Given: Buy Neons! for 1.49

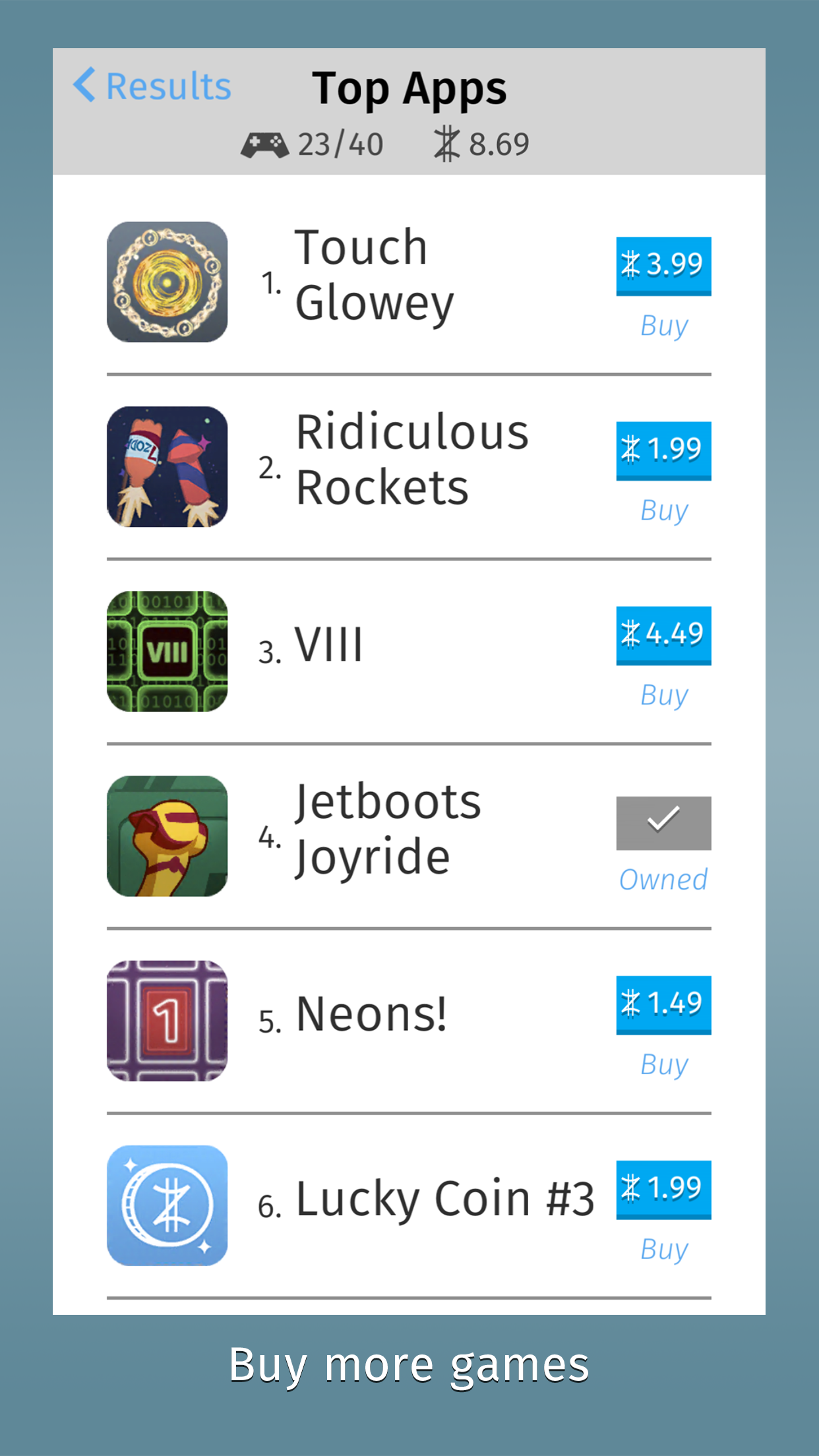Looking at the screenshot, I should click(663, 1005).
